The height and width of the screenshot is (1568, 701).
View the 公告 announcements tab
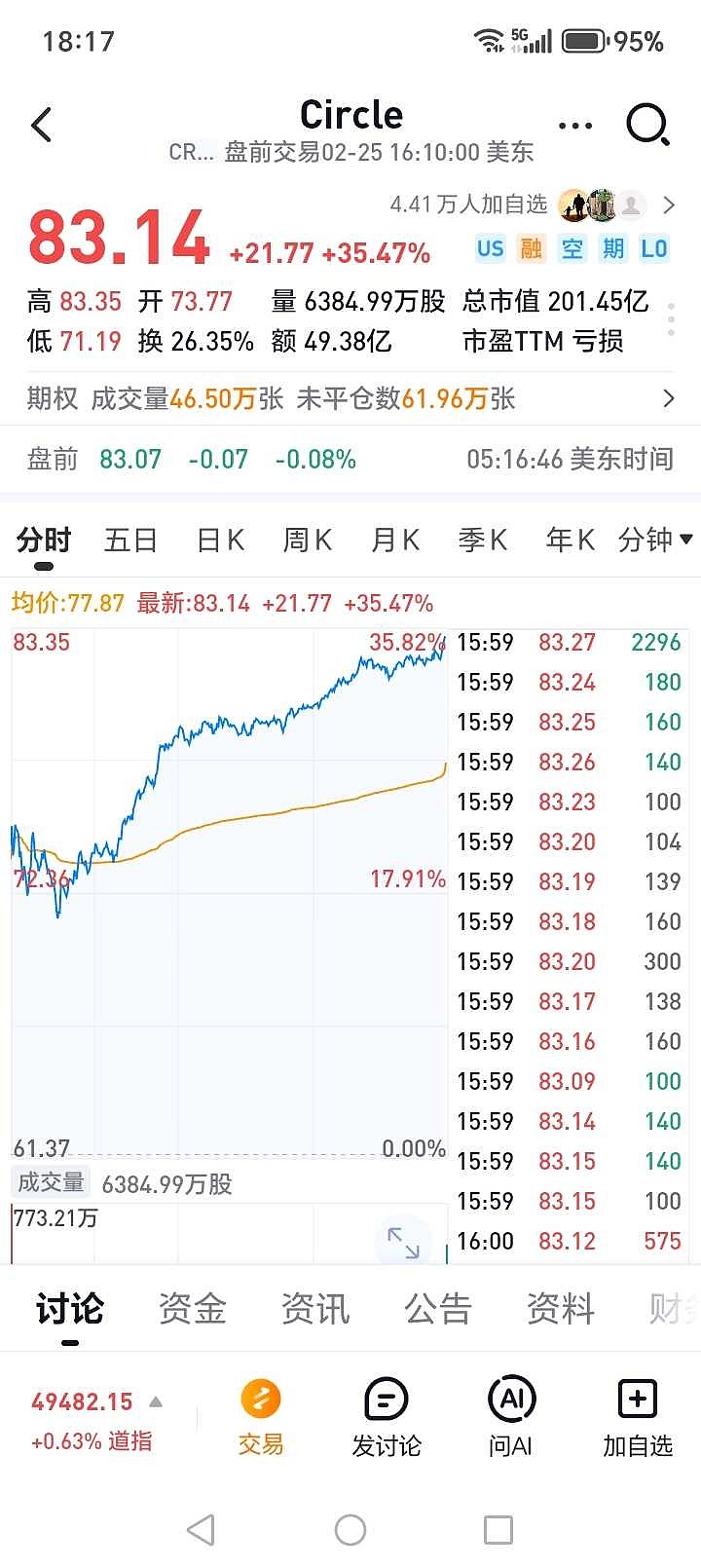[438, 1309]
